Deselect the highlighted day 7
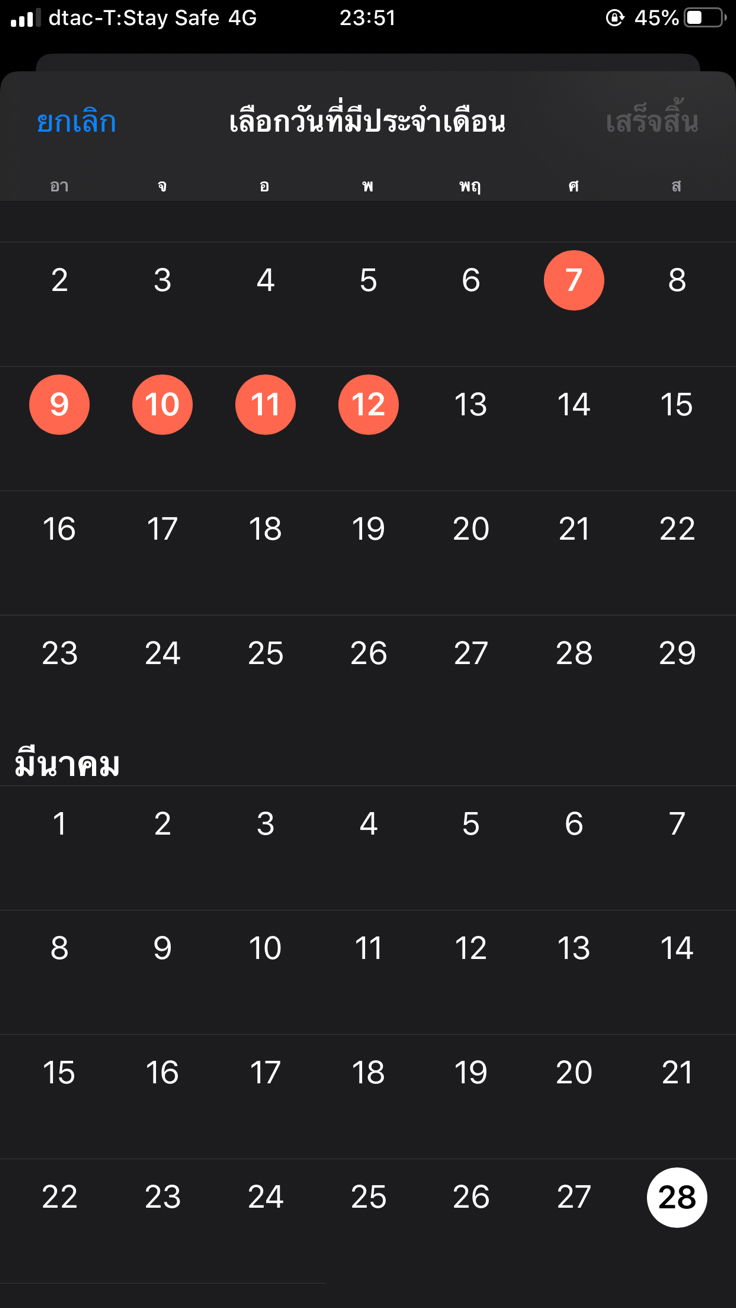 pos(574,281)
